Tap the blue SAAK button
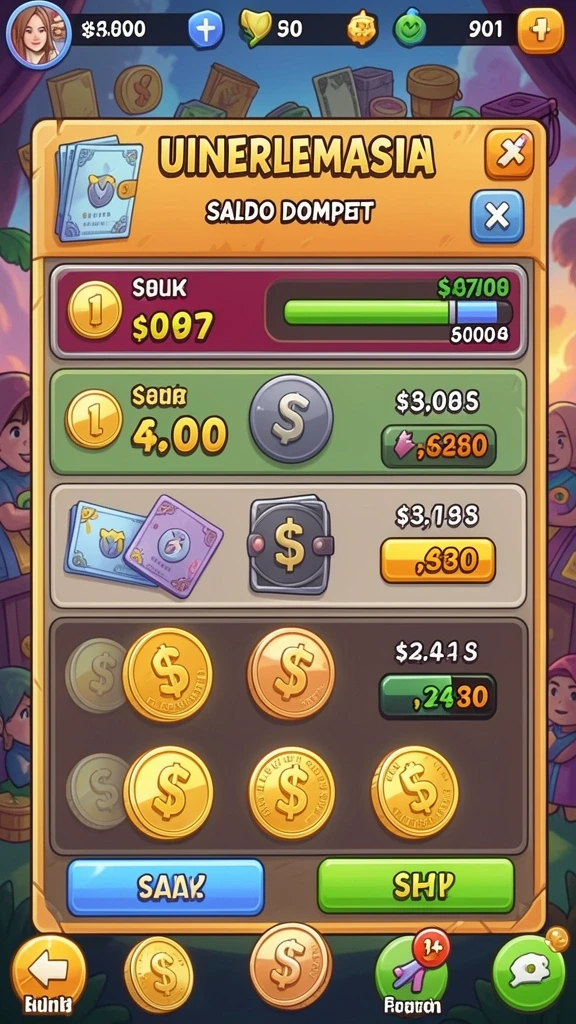 [166, 887]
